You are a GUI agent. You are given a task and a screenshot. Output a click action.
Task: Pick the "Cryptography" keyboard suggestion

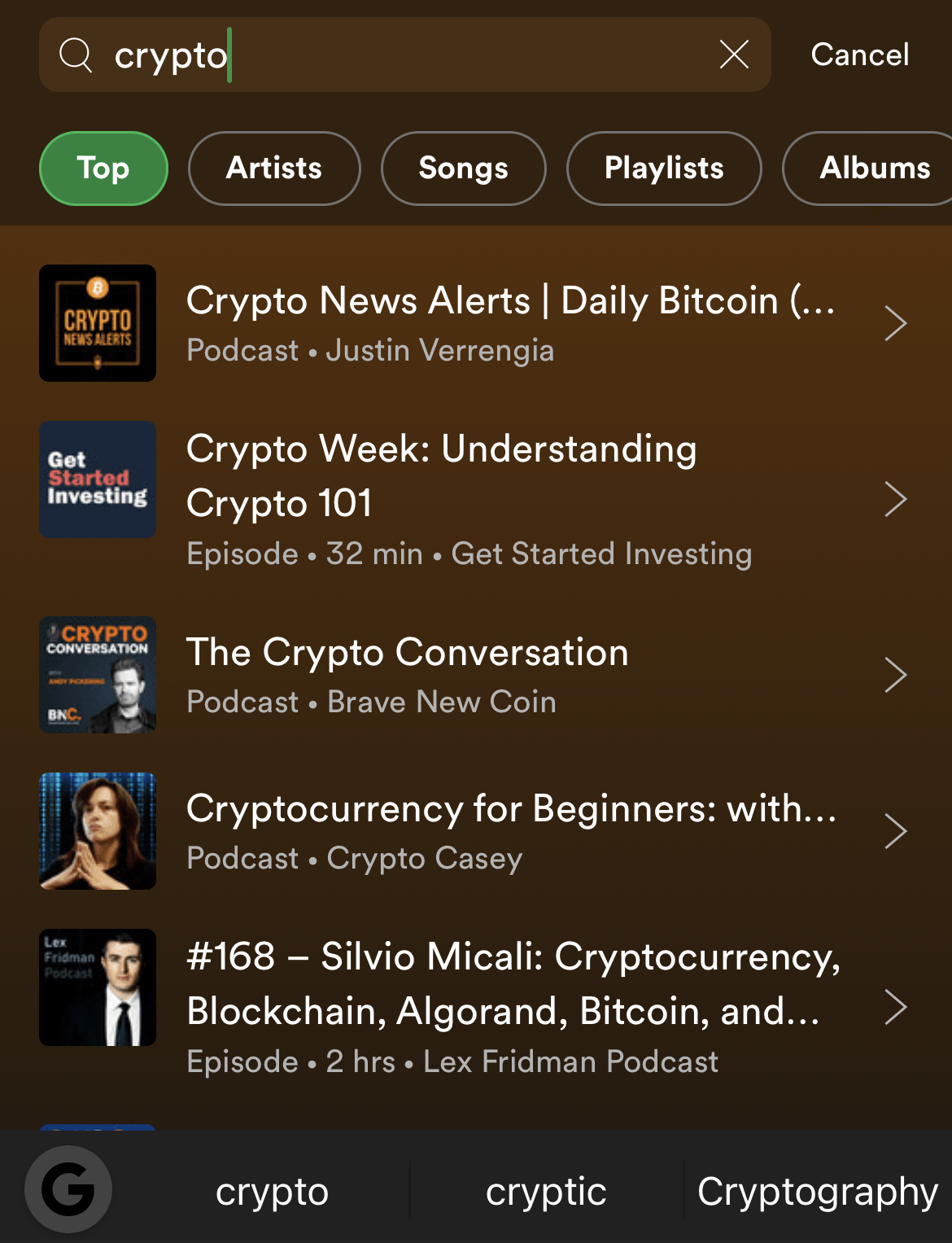(817, 1192)
